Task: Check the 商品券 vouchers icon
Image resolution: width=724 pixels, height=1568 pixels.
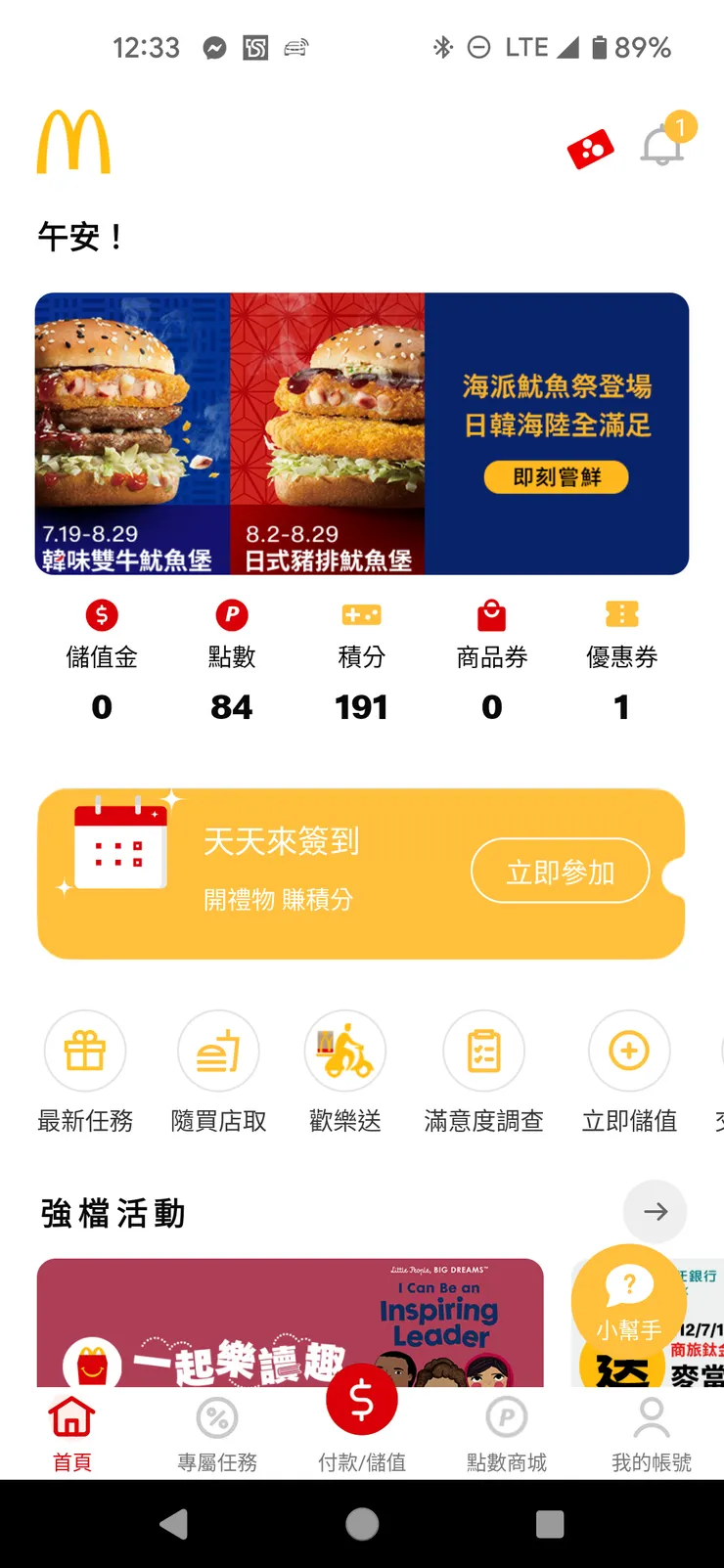Action: coord(491,615)
